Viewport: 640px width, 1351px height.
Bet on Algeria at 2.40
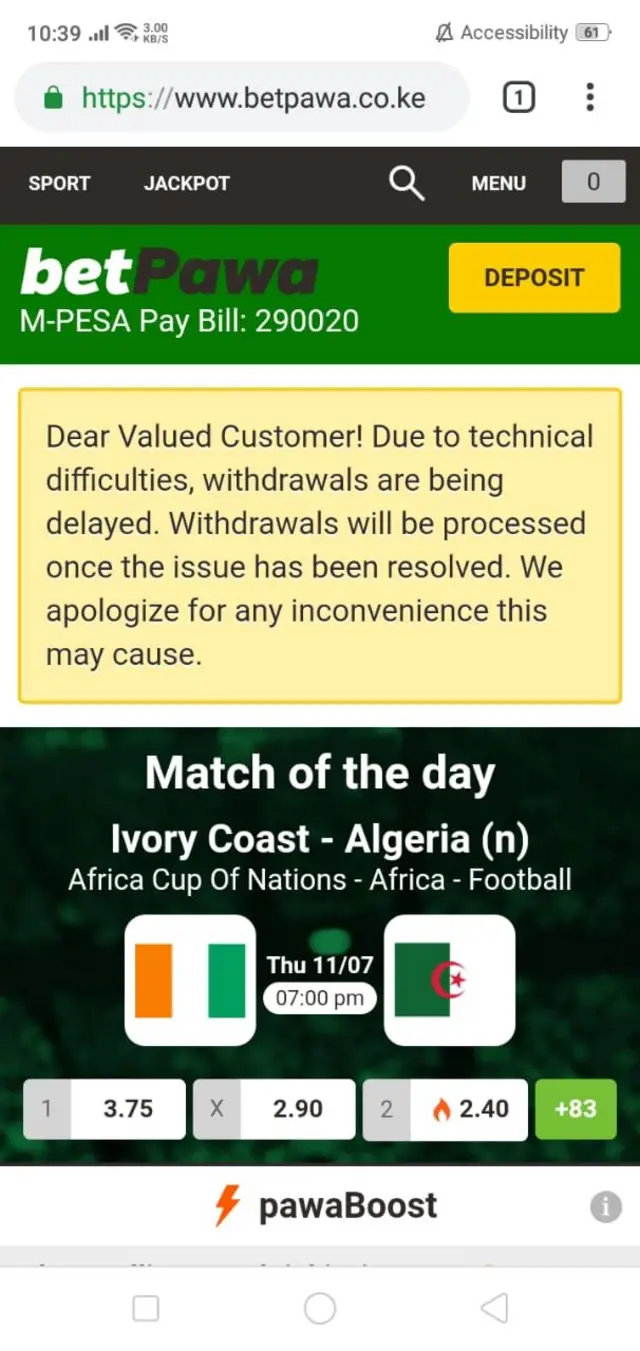(445, 1109)
